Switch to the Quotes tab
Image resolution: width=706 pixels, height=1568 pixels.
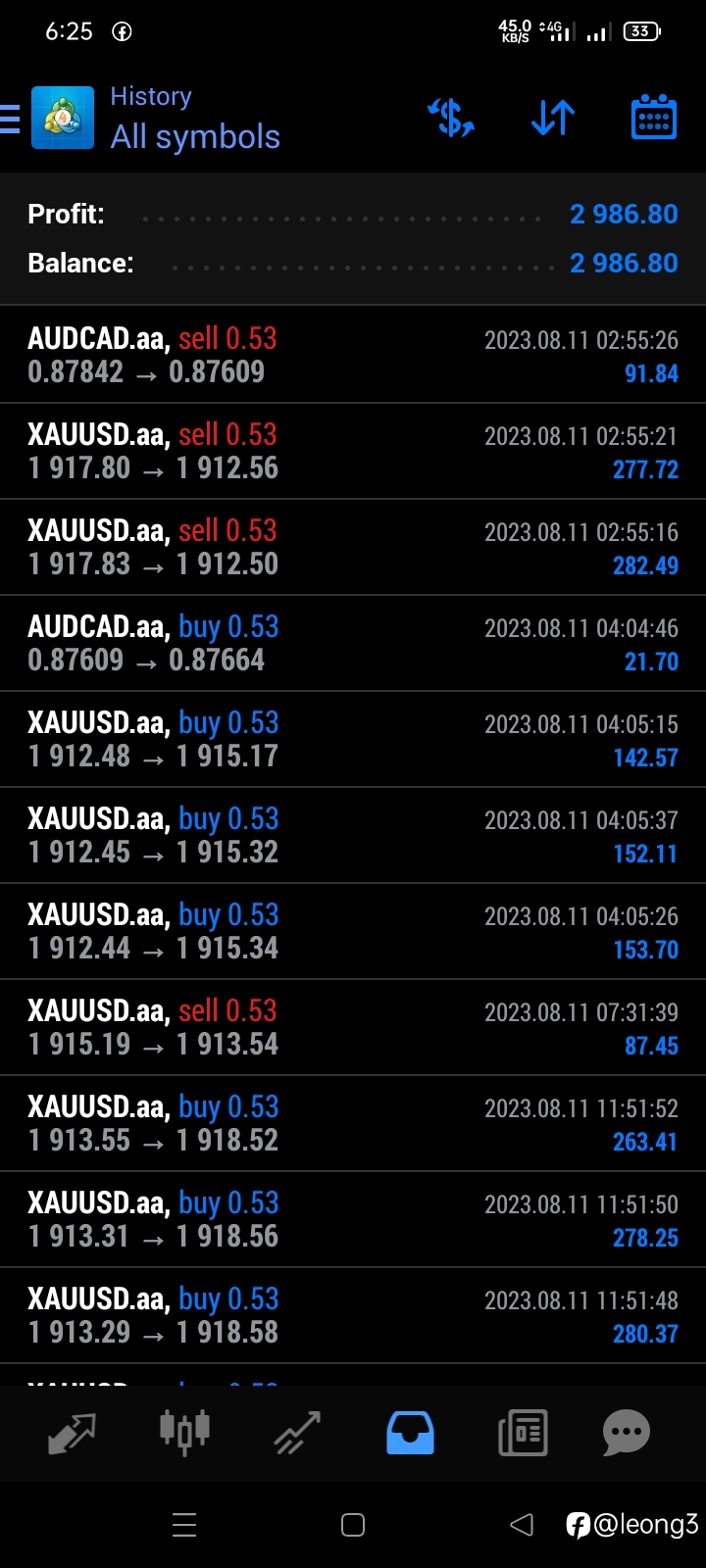[x=72, y=1434]
